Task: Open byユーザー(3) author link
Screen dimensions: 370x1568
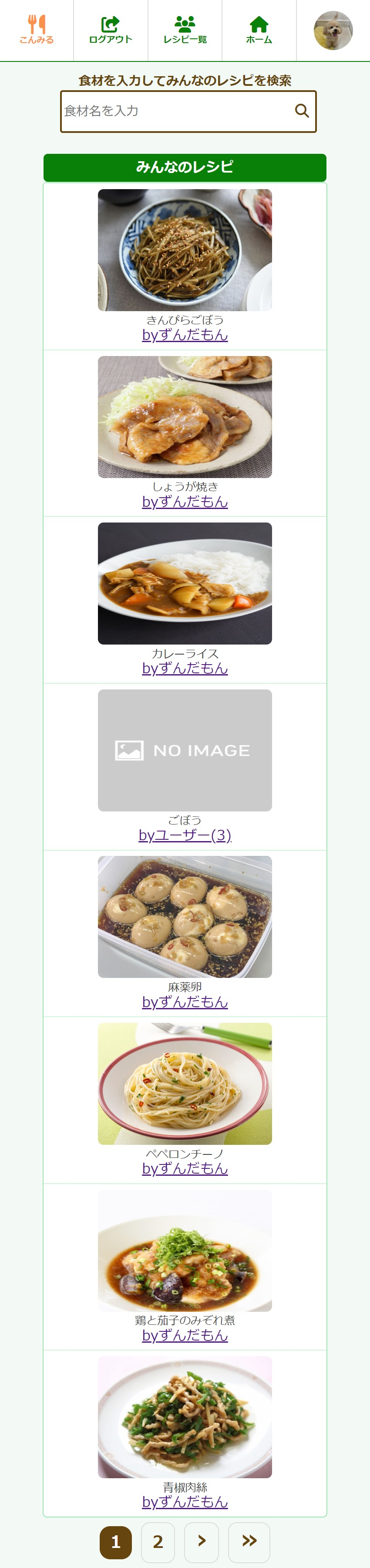Action: (x=185, y=835)
